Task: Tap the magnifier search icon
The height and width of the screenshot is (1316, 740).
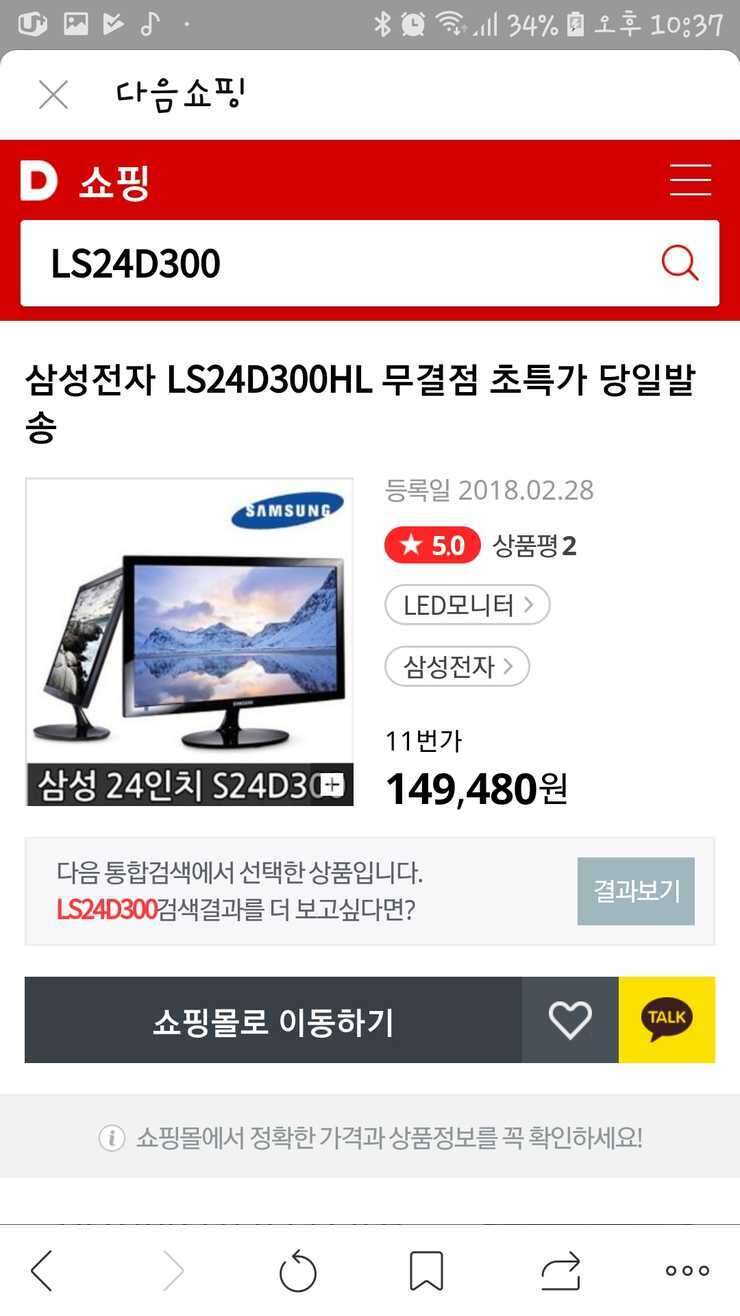Action: (x=680, y=264)
